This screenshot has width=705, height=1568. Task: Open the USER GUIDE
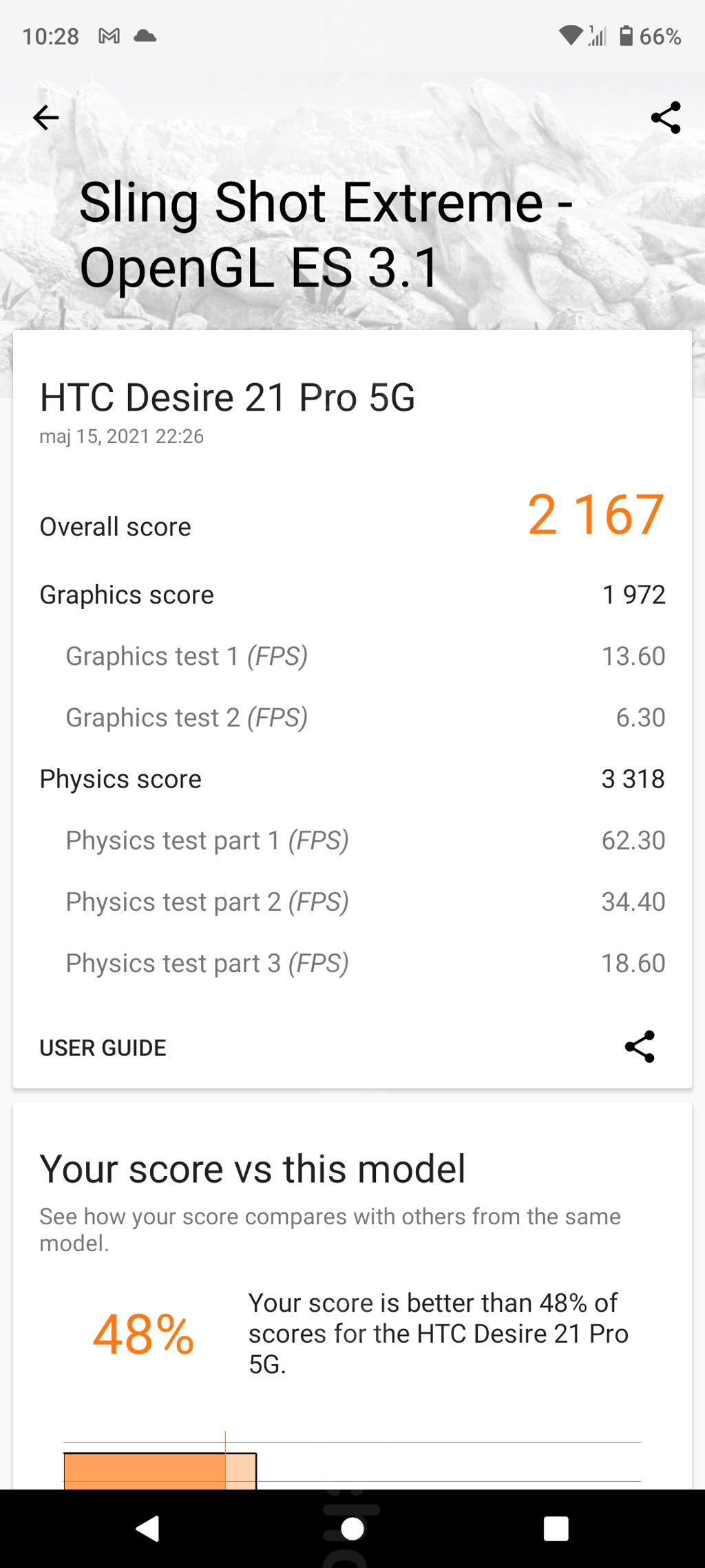pyautogui.click(x=103, y=1048)
